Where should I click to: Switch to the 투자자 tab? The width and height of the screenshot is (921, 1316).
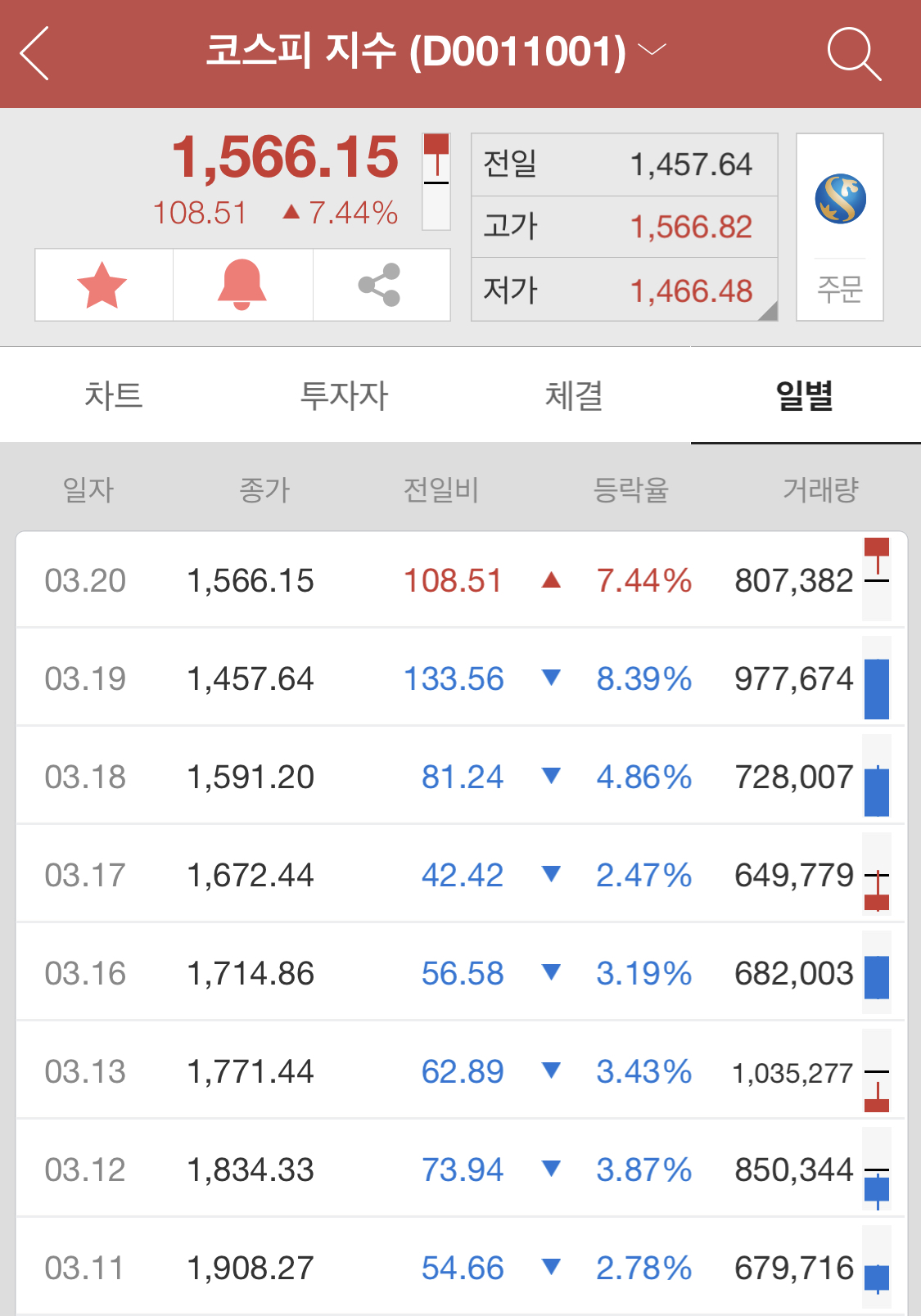click(344, 396)
